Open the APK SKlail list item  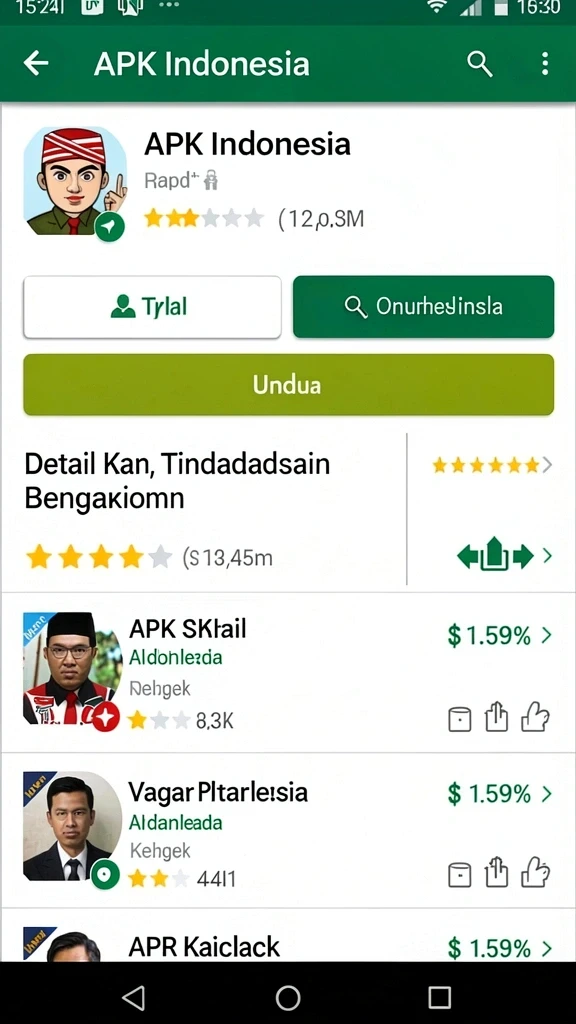click(x=288, y=673)
